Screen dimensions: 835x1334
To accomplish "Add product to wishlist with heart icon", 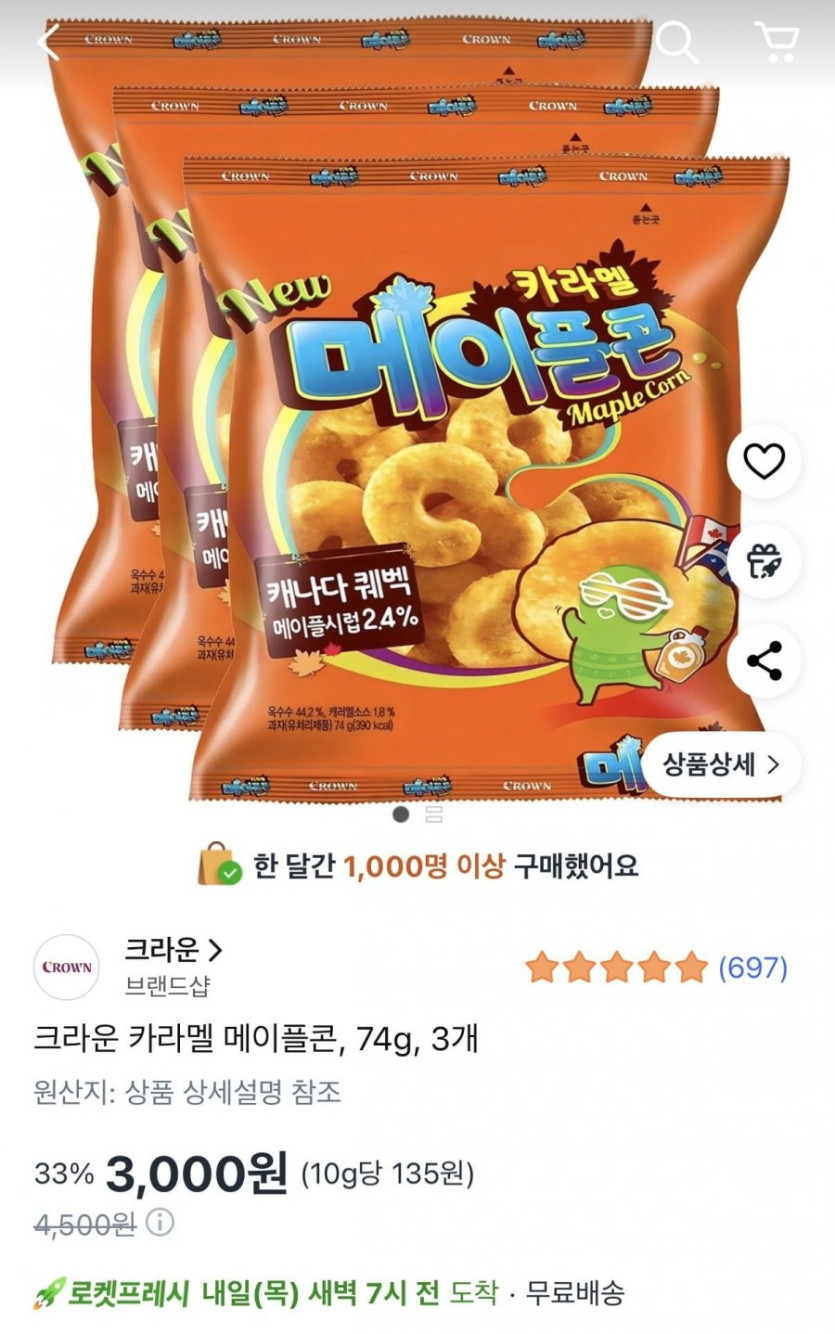I will tap(764, 461).
